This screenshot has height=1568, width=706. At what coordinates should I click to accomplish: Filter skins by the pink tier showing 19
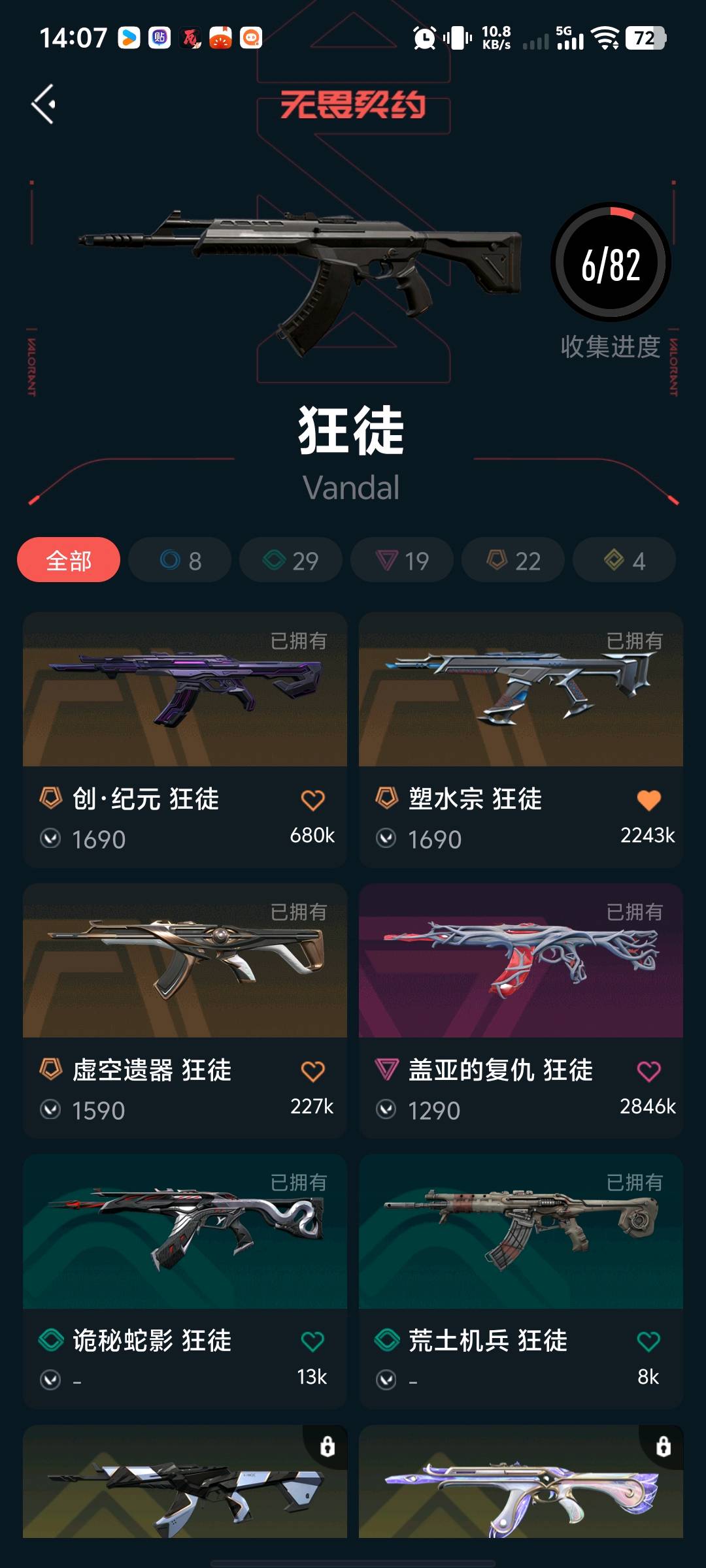coord(402,560)
